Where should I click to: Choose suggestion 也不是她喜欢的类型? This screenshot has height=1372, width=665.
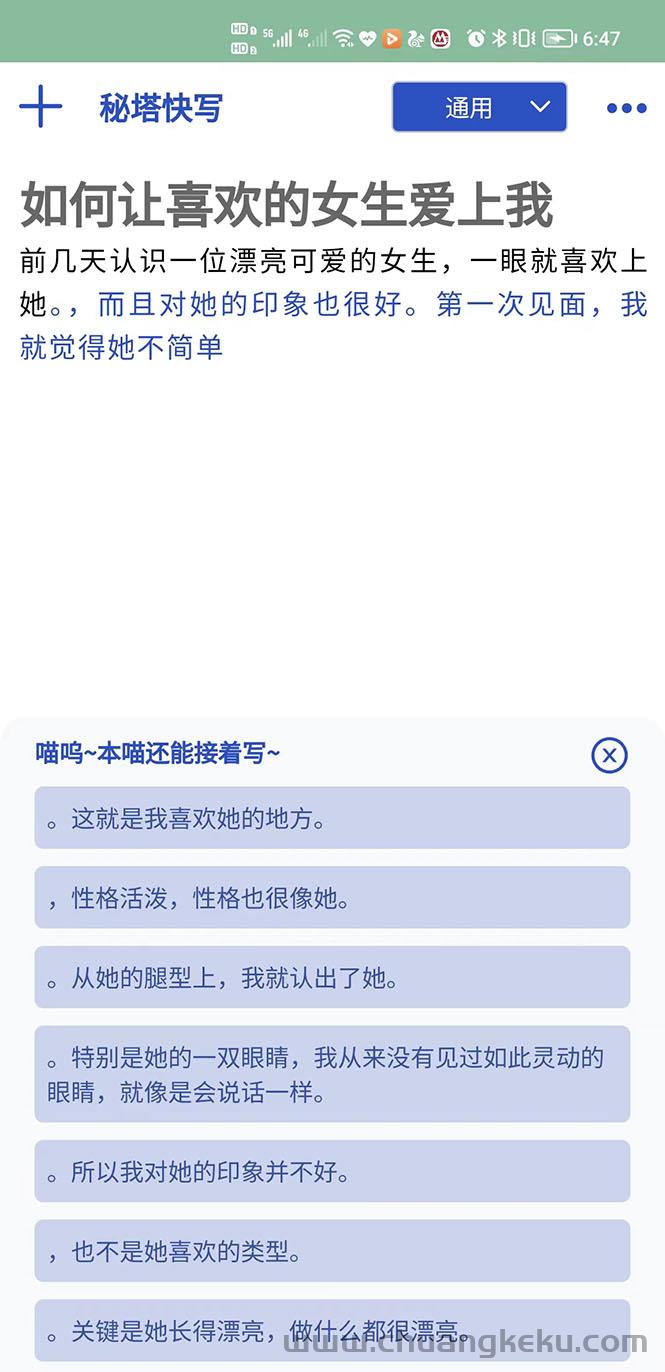click(x=332, y=1251)
